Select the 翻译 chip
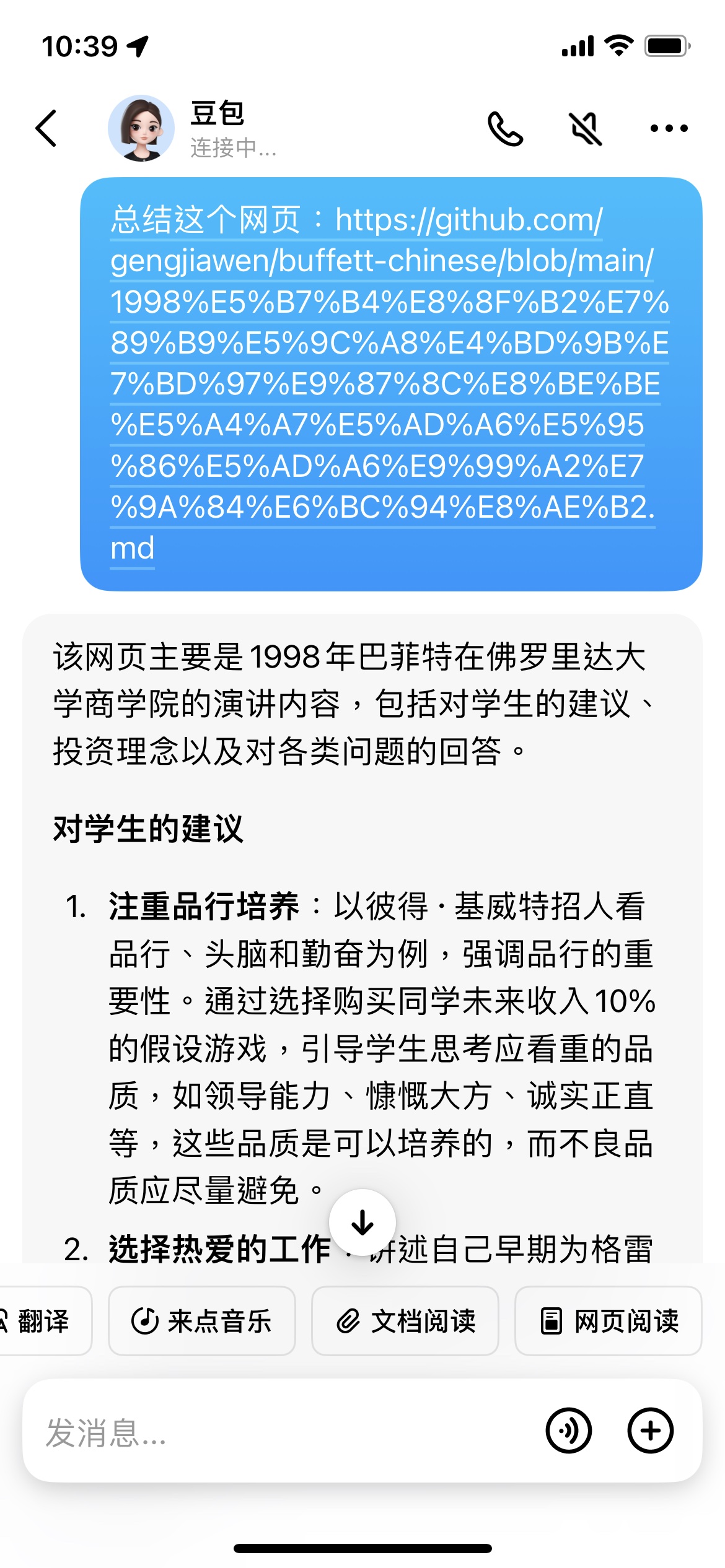 click(41, 1321)
